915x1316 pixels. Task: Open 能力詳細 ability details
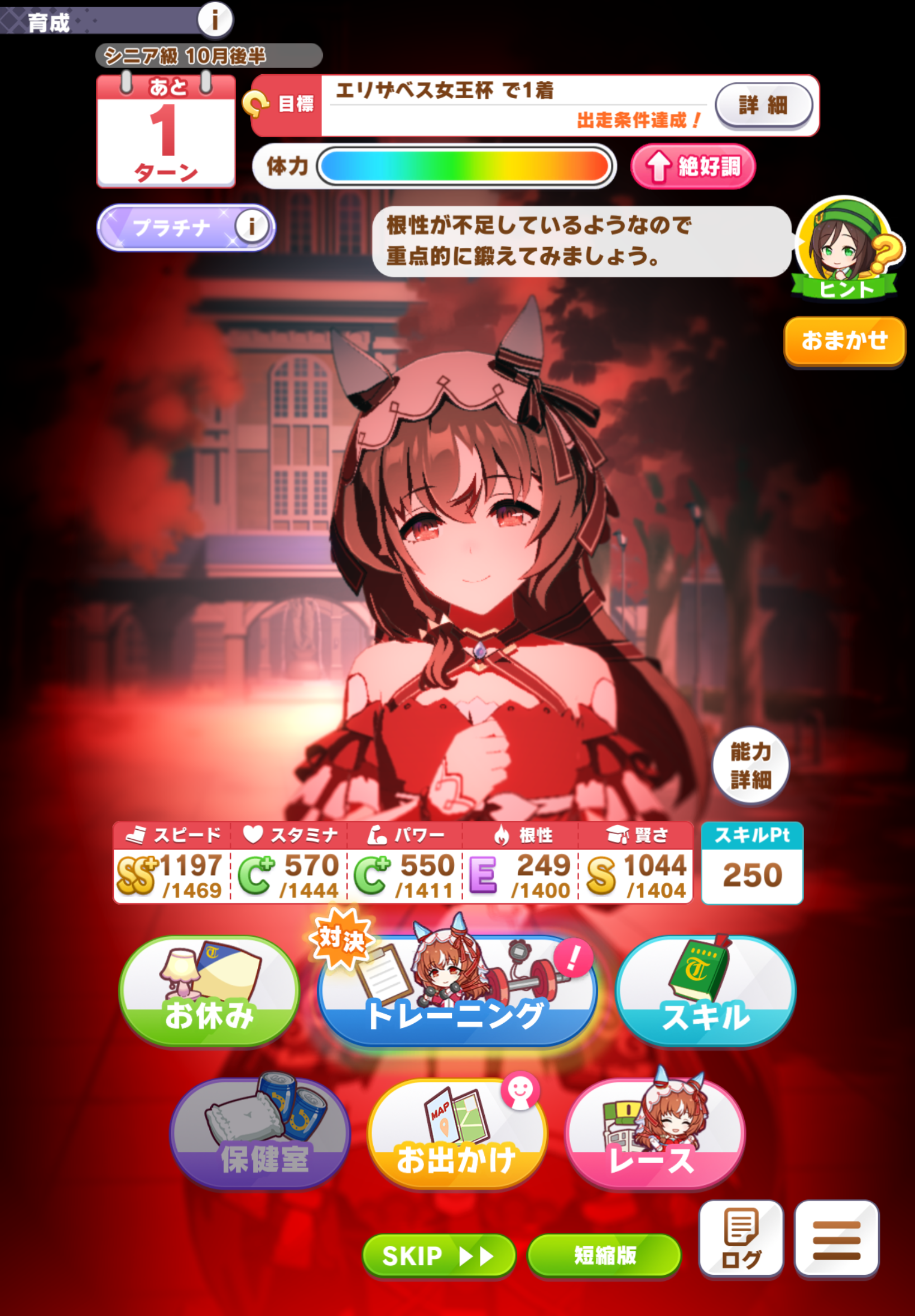[x=750, y=766]
